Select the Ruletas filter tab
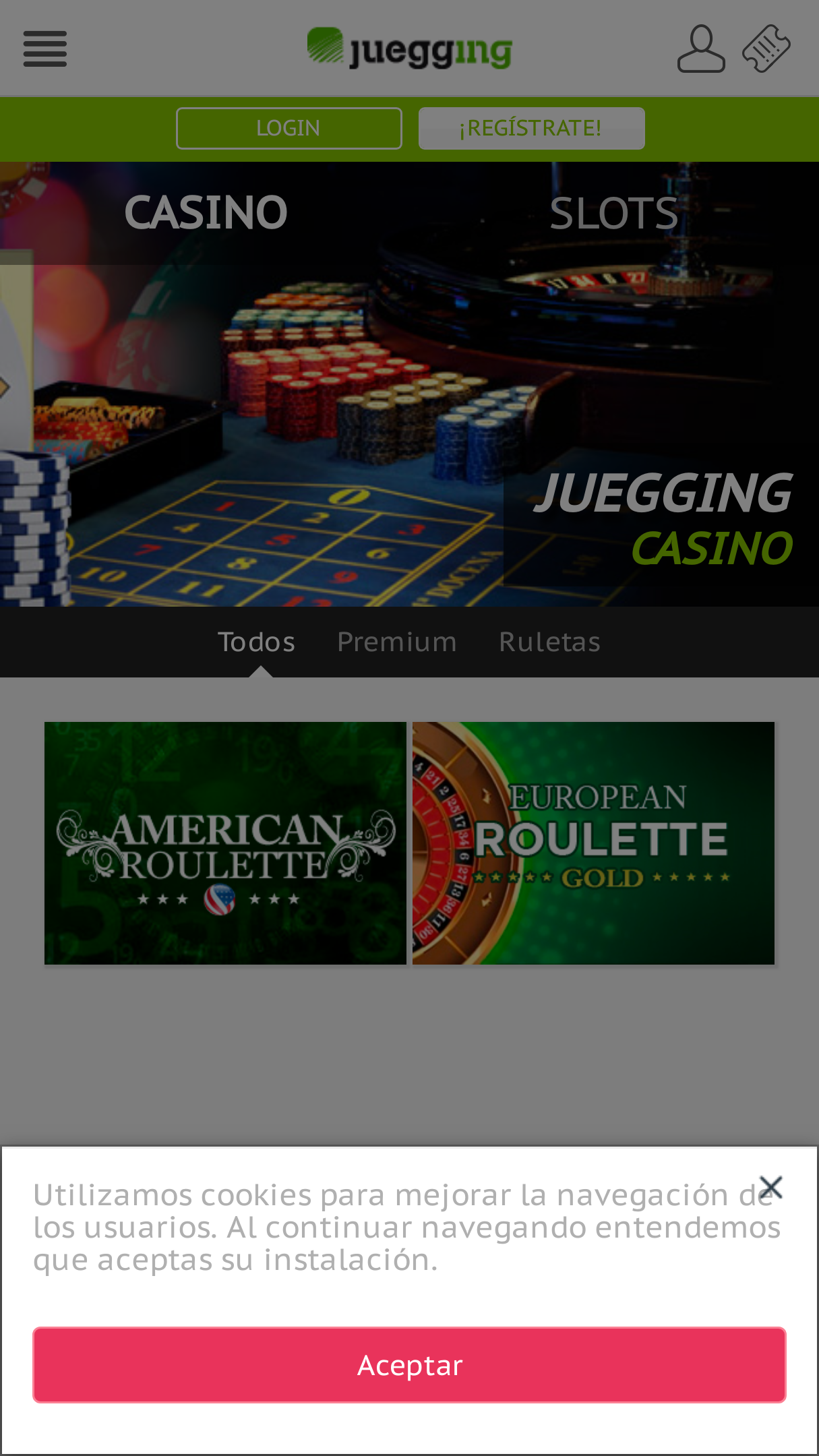This screenshot has width=819, height=1456. pyautogui.click(x=549, y=642)
